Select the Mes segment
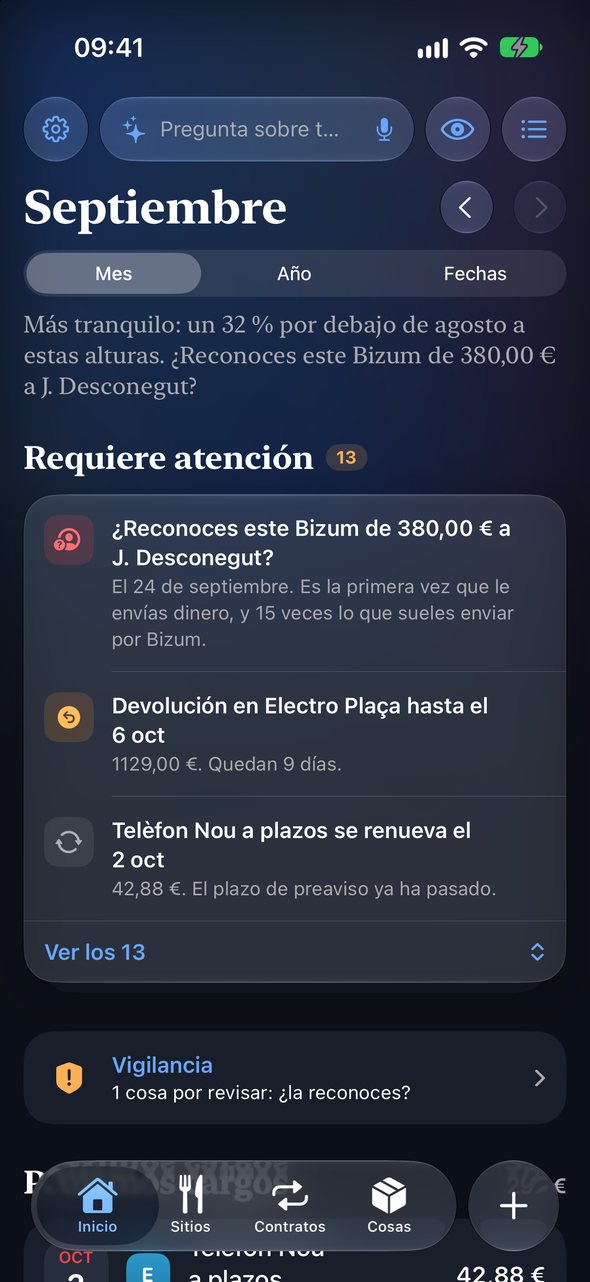Screen dimensions: 590x1282 pos(113,273)
